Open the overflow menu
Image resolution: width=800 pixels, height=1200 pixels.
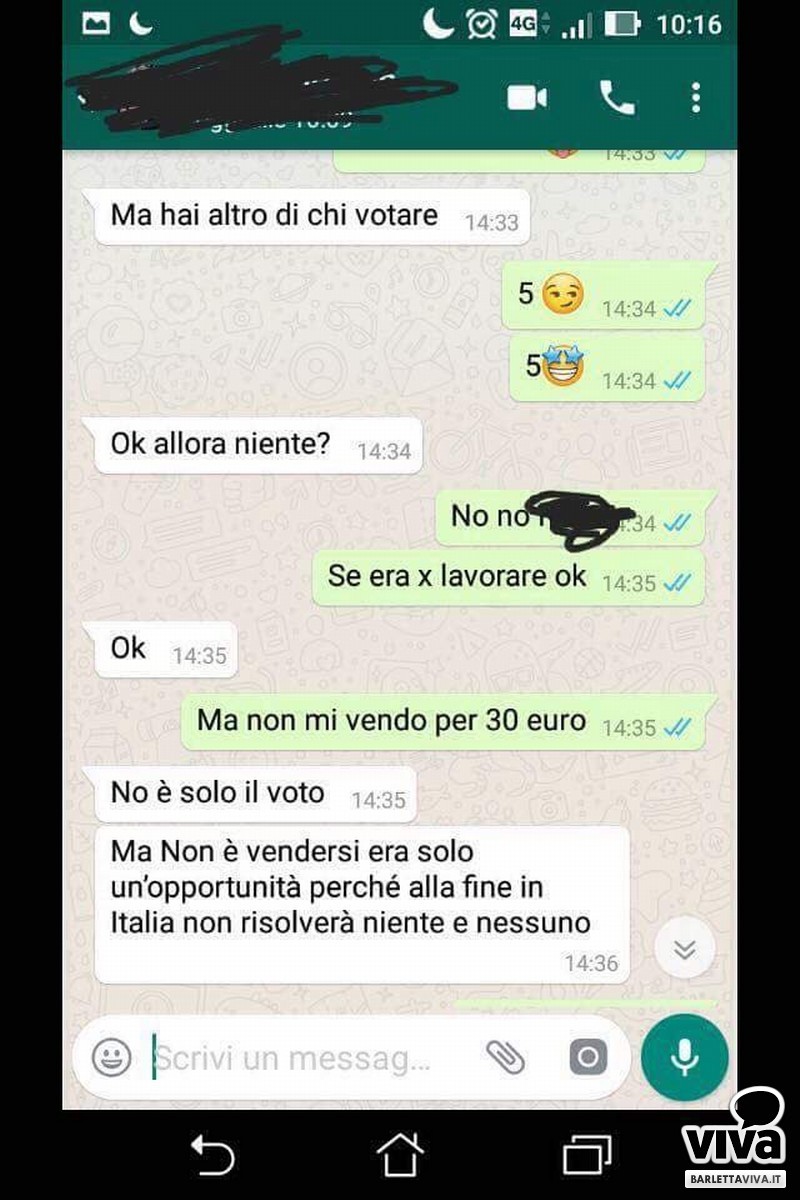[x=696, y=97]
